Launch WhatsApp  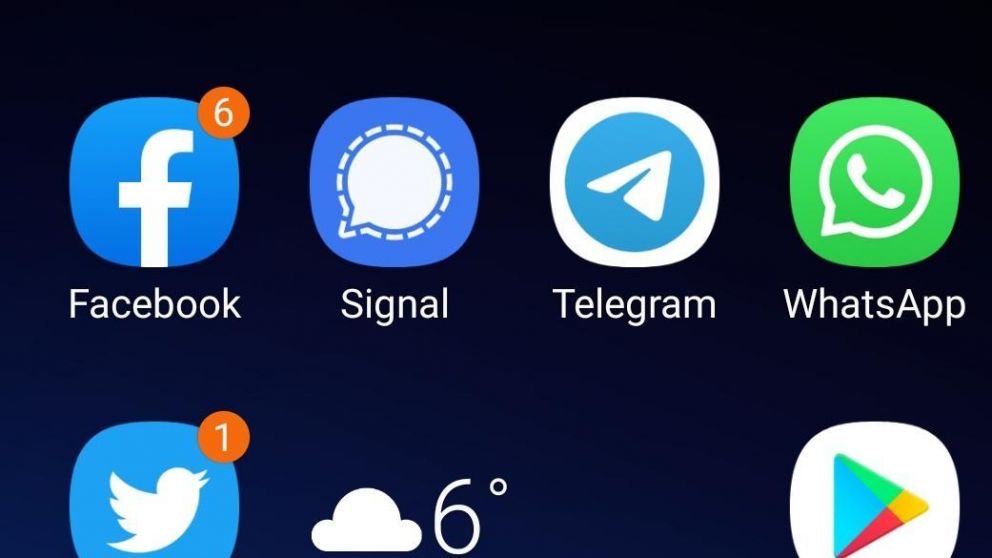coord(874,183)
